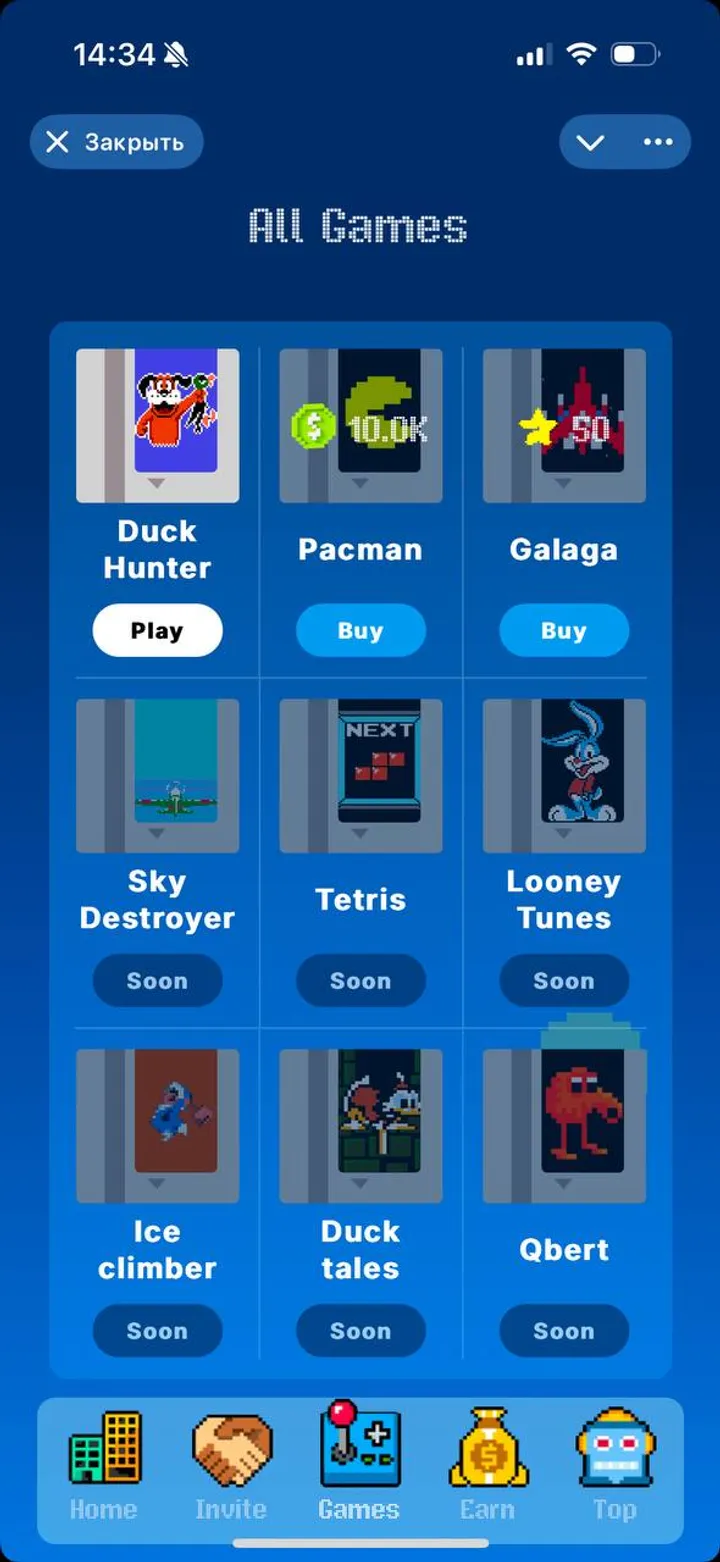Open the three-dot overflow menu
Screen dimensions: 720x1562
pos(658,142)
